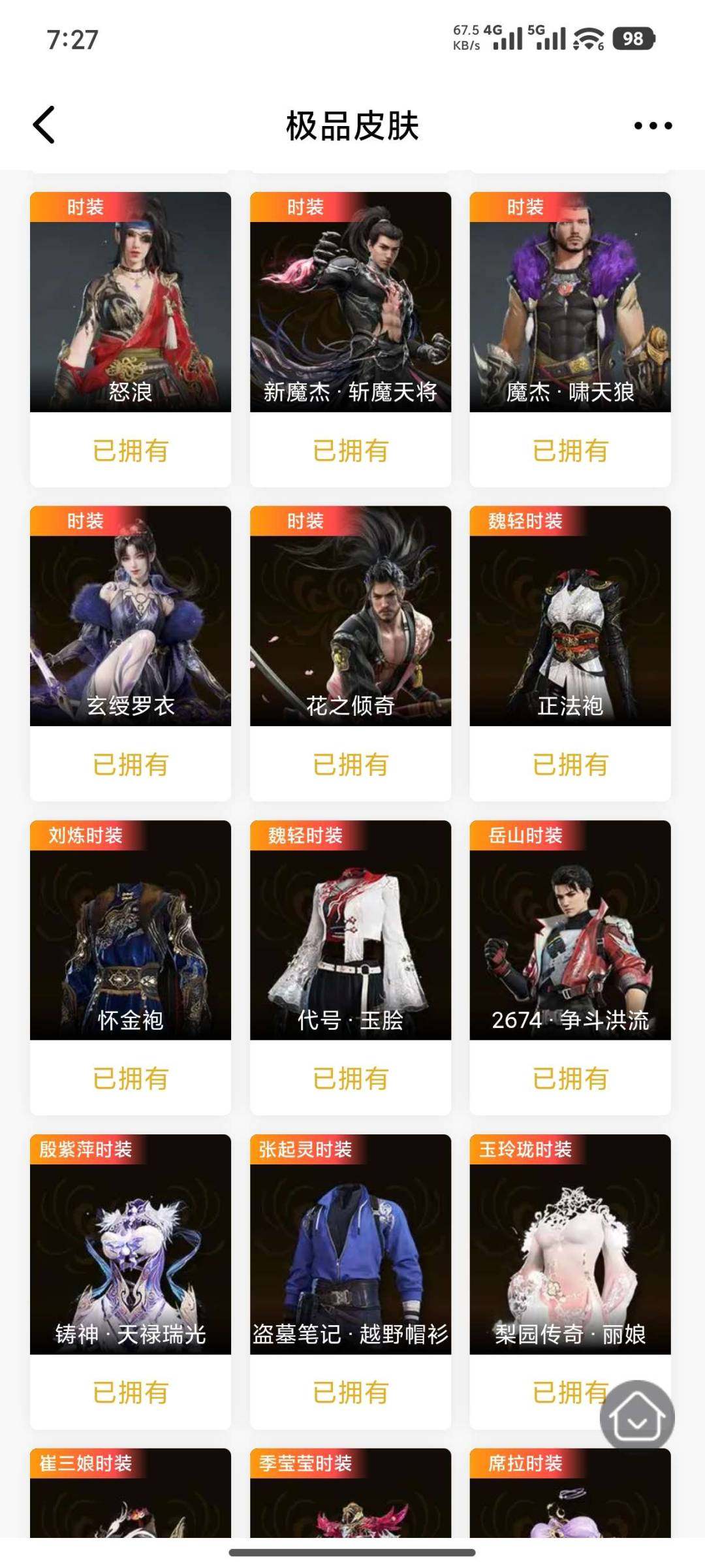The height and width of the screenshot is (1568, 705).
Task: Tap the back arrow to return
Action: click(43, 124)
